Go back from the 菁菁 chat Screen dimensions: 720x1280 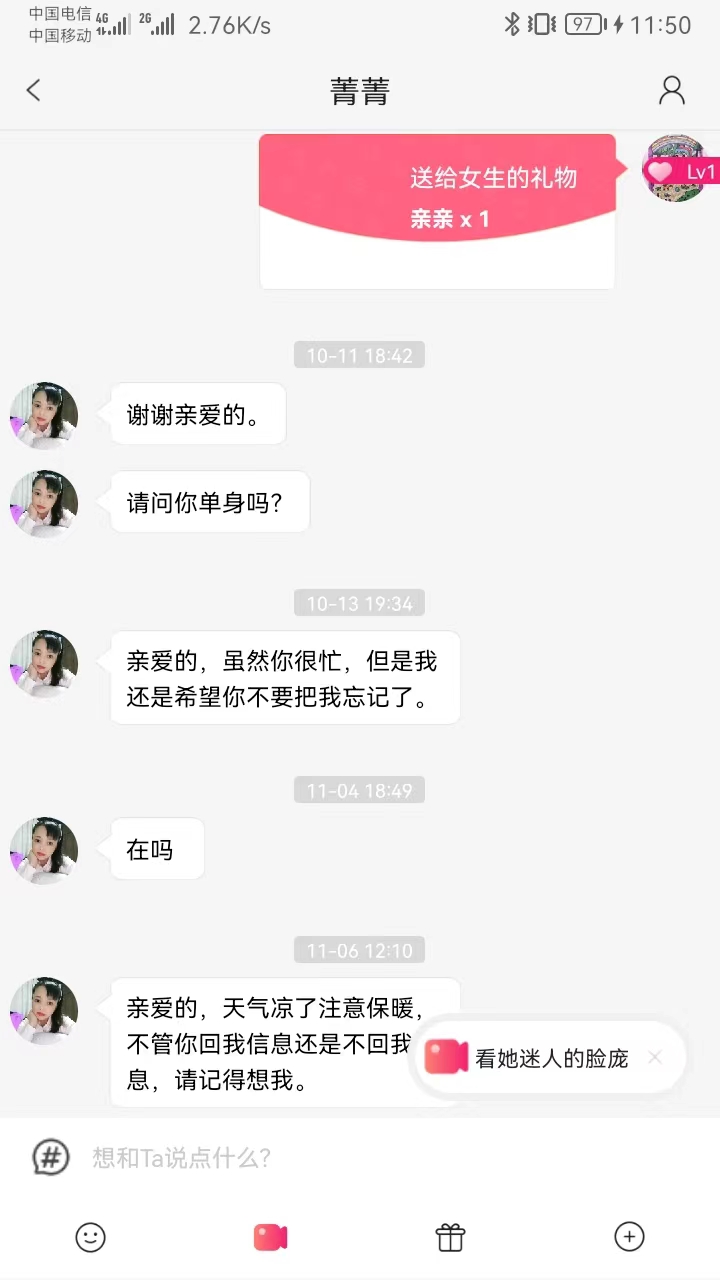[x=34, y=91]
